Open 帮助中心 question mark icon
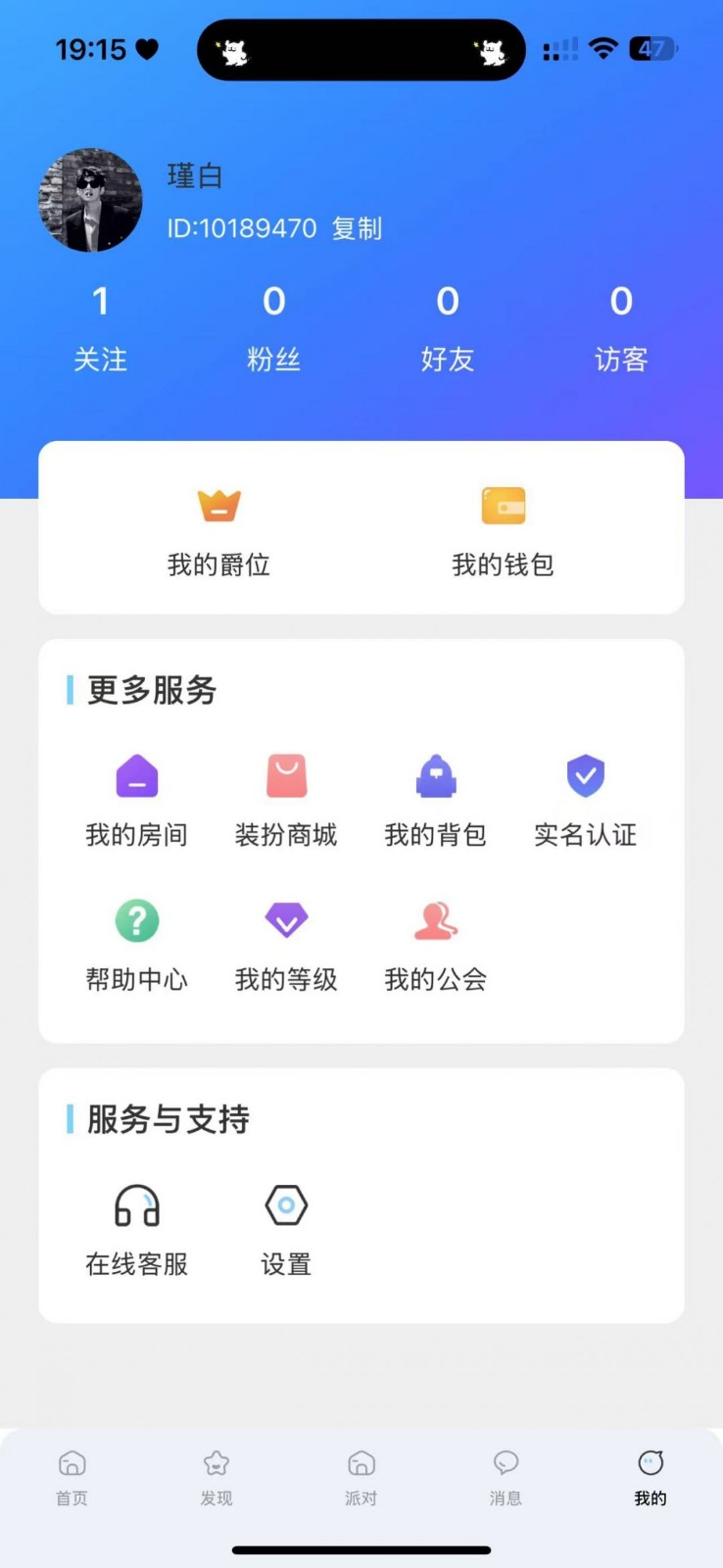Viewport: 723px width, 1568px height. click(136, 919)
